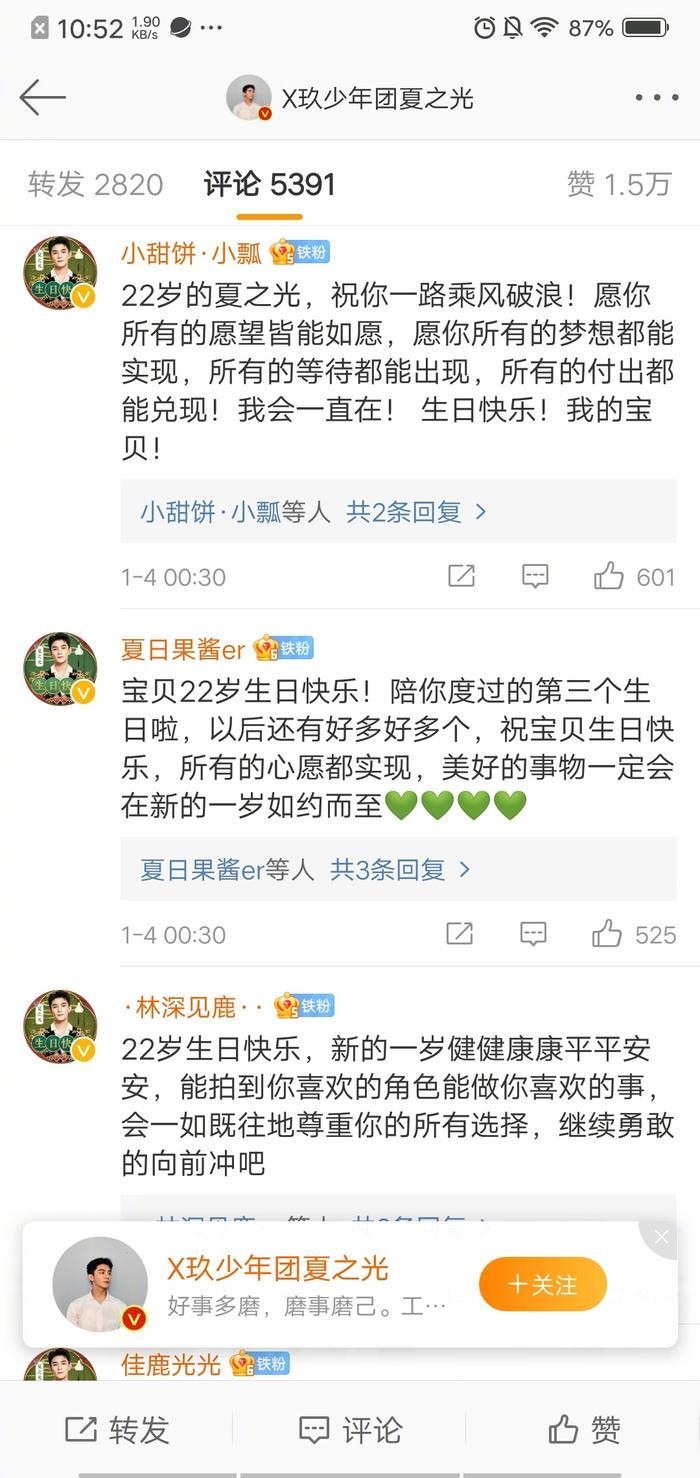Open 小甜饼·小瓢's user profile name
The image size is (700, 1478).
(191, 253)
